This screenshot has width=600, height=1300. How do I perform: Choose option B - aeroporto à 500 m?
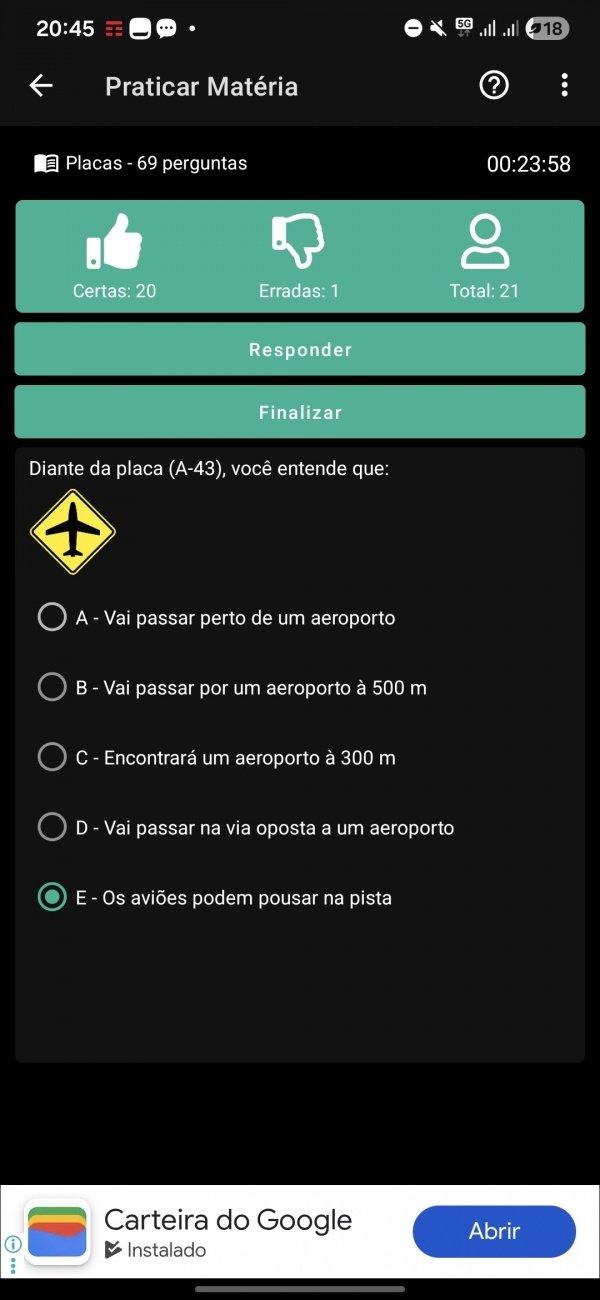point(52,687)
